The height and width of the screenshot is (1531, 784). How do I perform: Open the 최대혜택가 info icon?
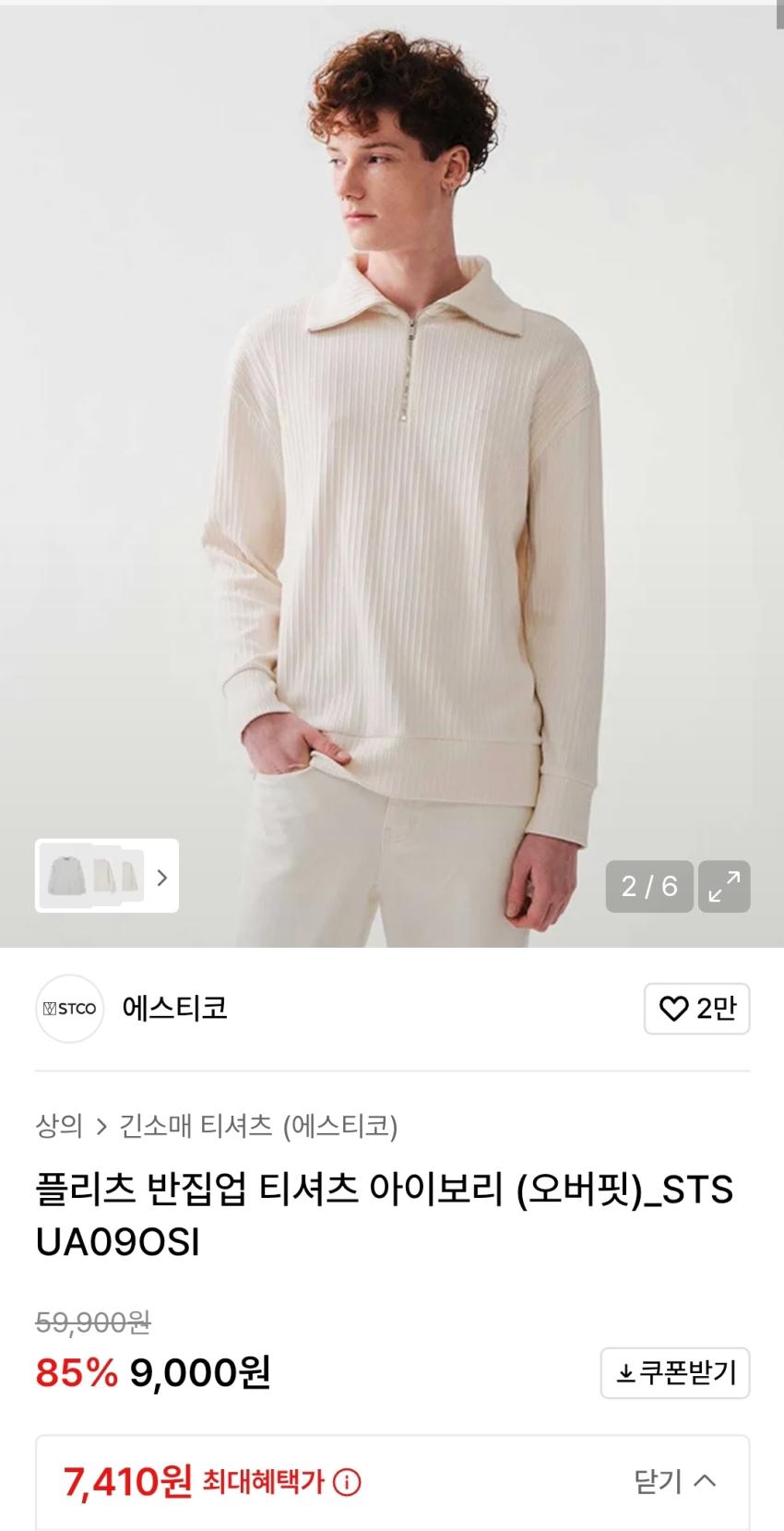point(347,1483)
